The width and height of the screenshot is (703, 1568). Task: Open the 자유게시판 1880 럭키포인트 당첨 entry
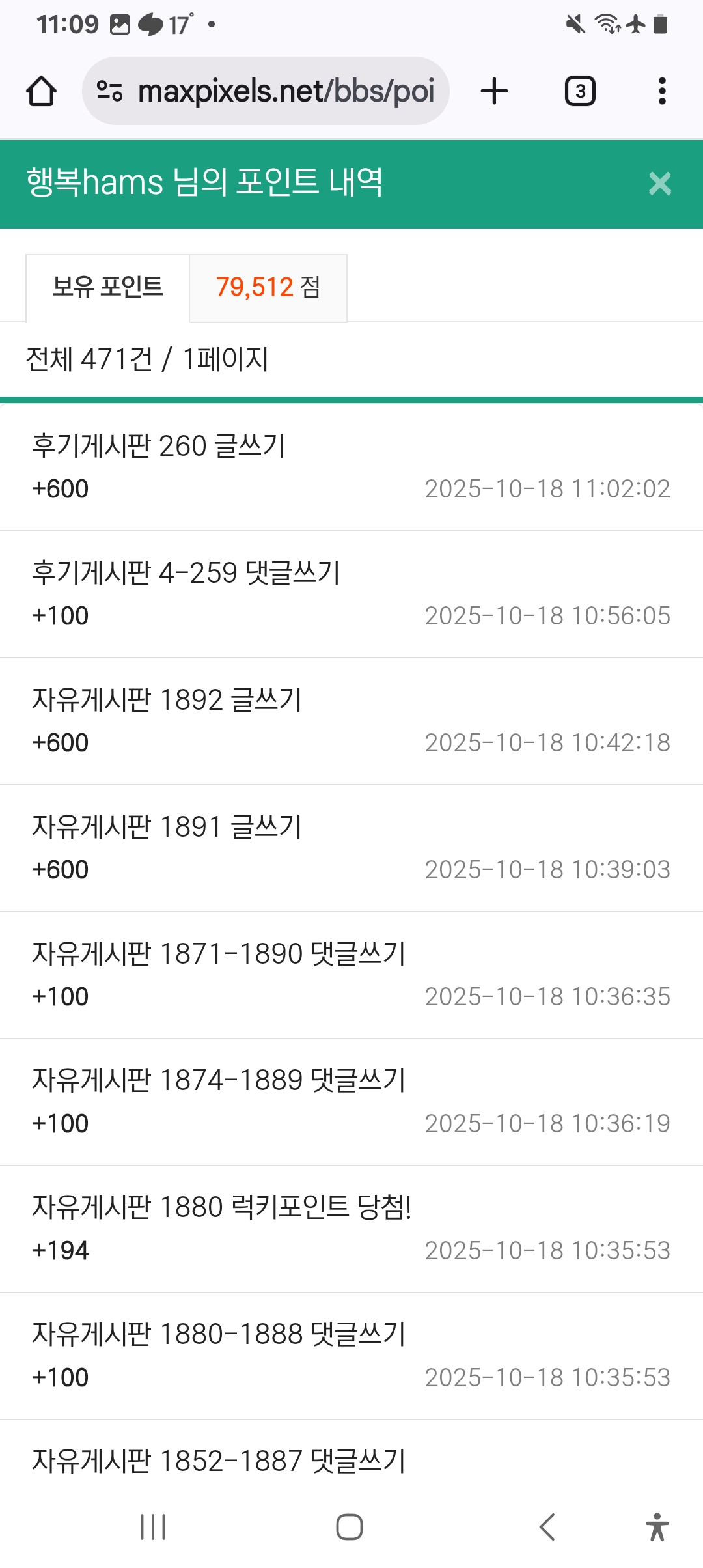click(221, 1208)
